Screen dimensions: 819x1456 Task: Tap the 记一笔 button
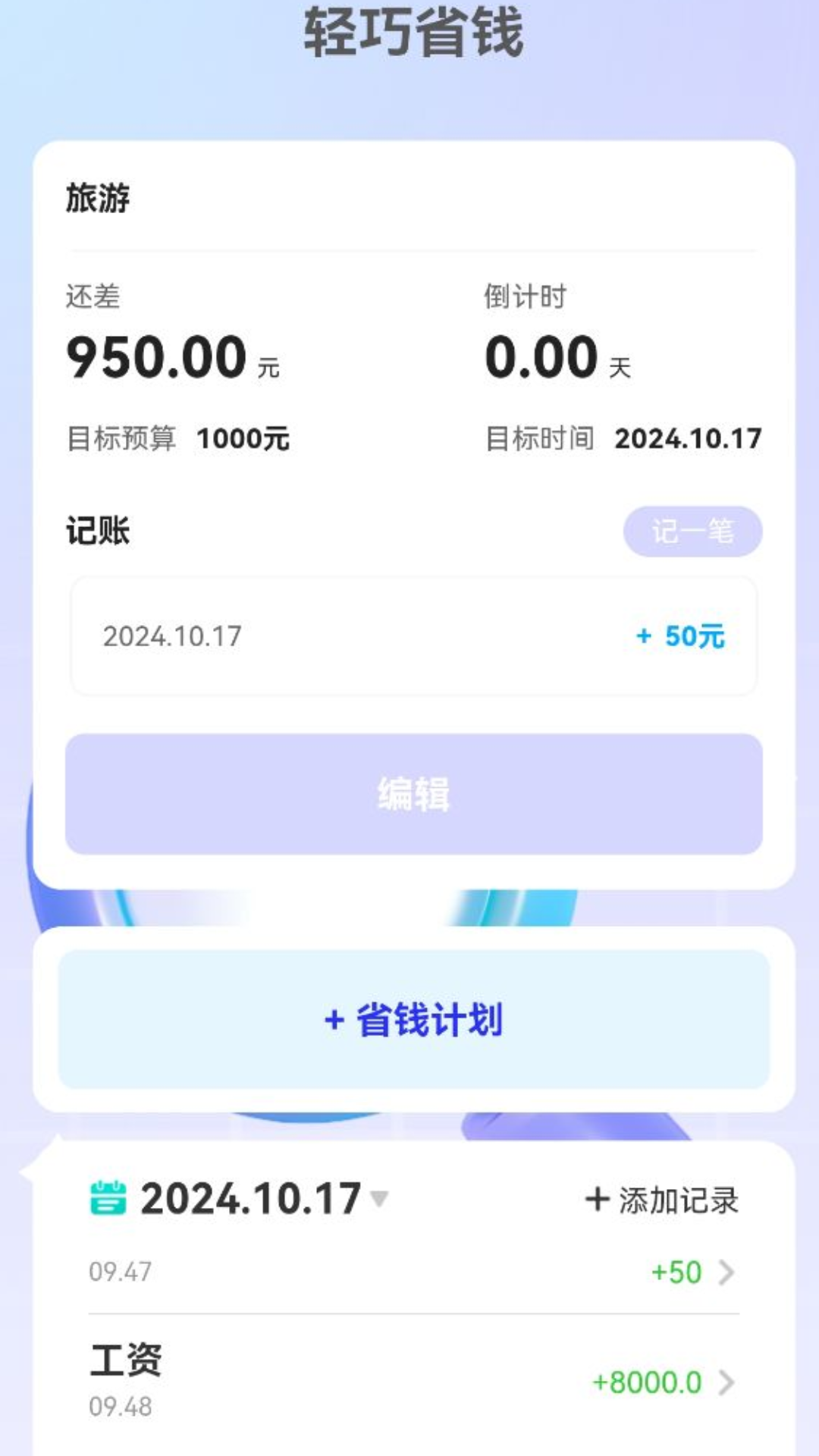tap(692, 531)
